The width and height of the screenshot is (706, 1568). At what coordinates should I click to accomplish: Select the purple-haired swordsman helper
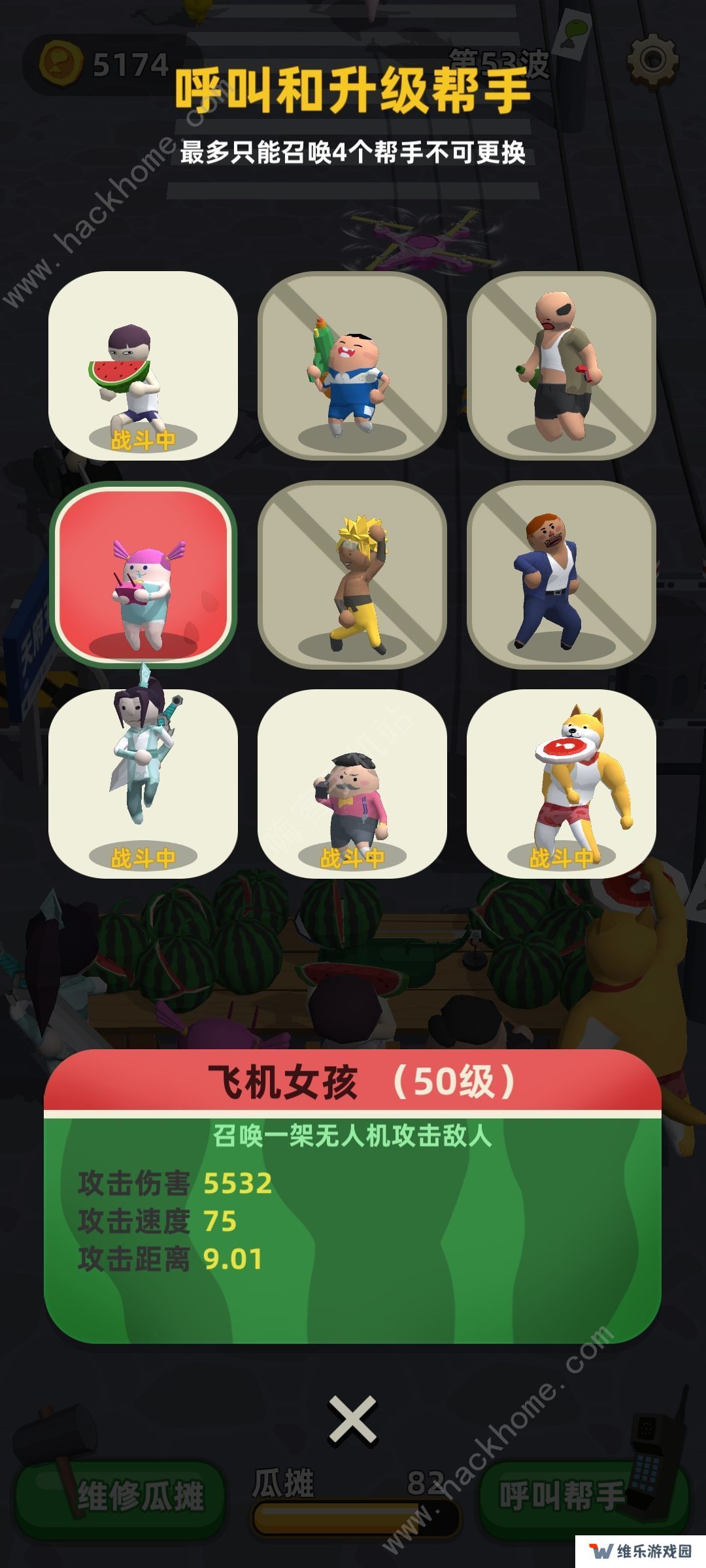pos(143,784)
